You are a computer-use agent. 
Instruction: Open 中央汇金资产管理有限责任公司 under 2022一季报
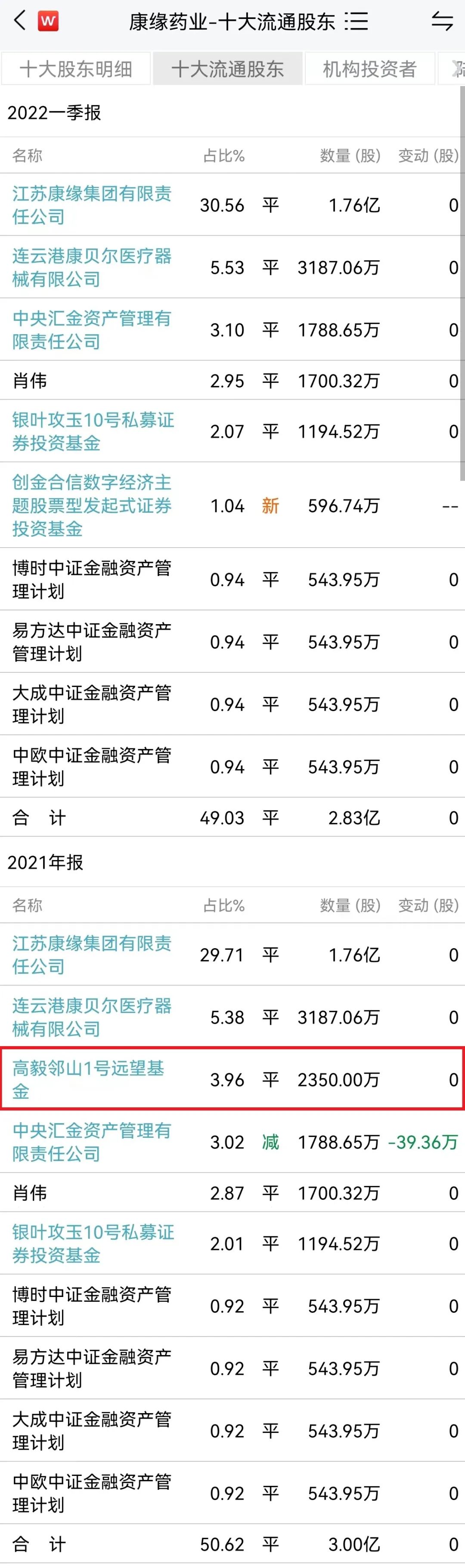point(91,330)
